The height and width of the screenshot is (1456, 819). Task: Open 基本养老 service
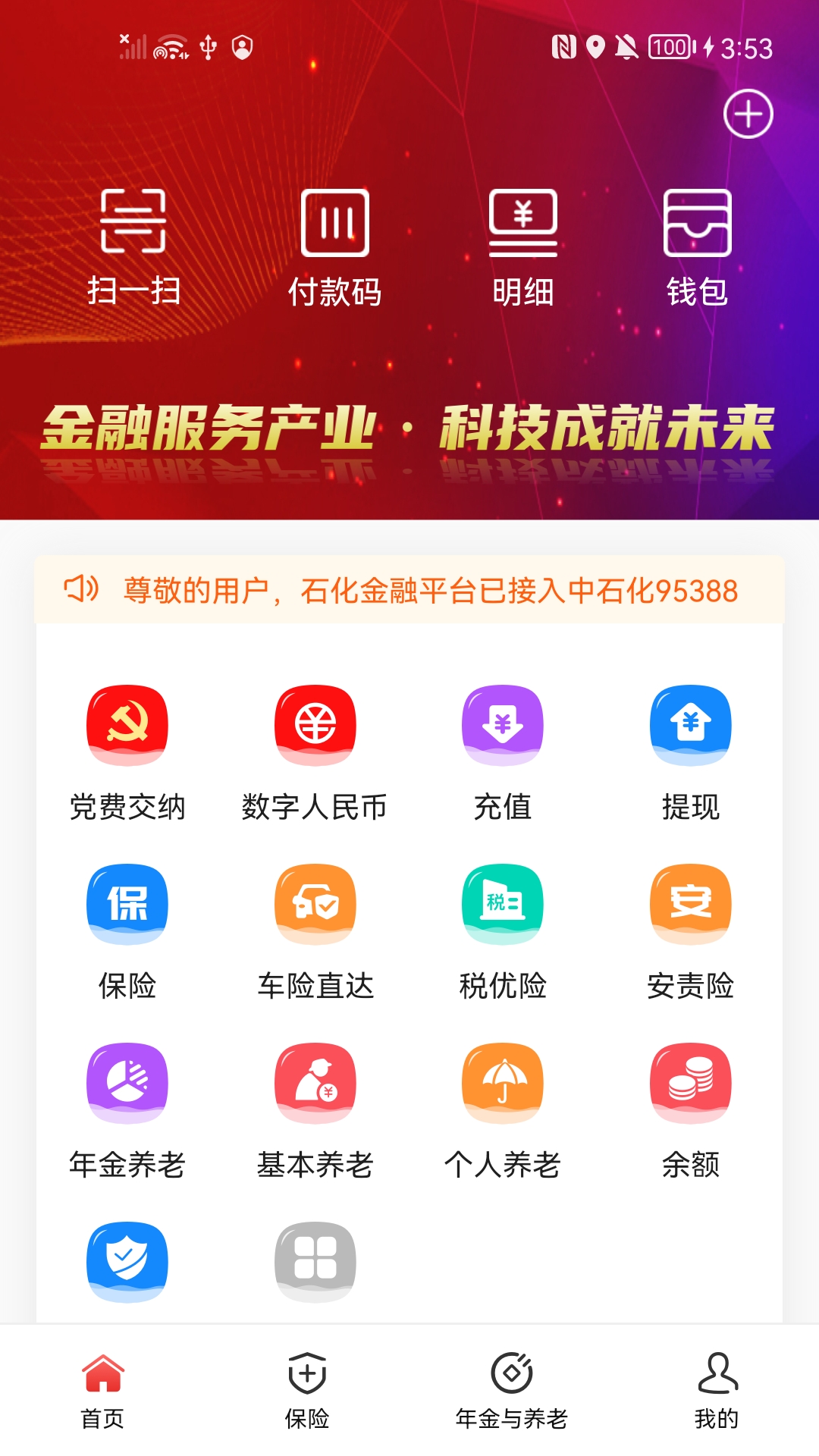(315, 1109)
